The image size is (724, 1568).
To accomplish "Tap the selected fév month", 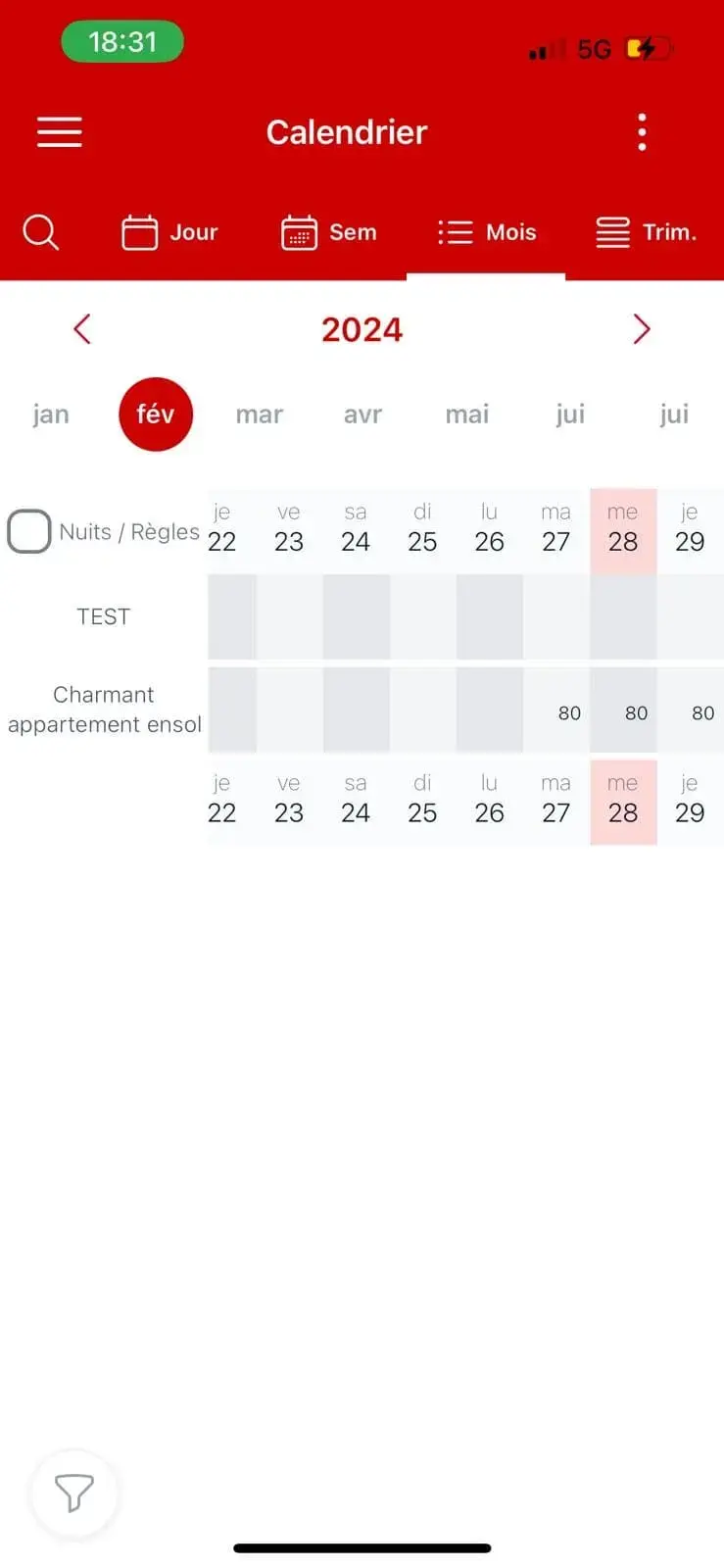I will [156, 414].
